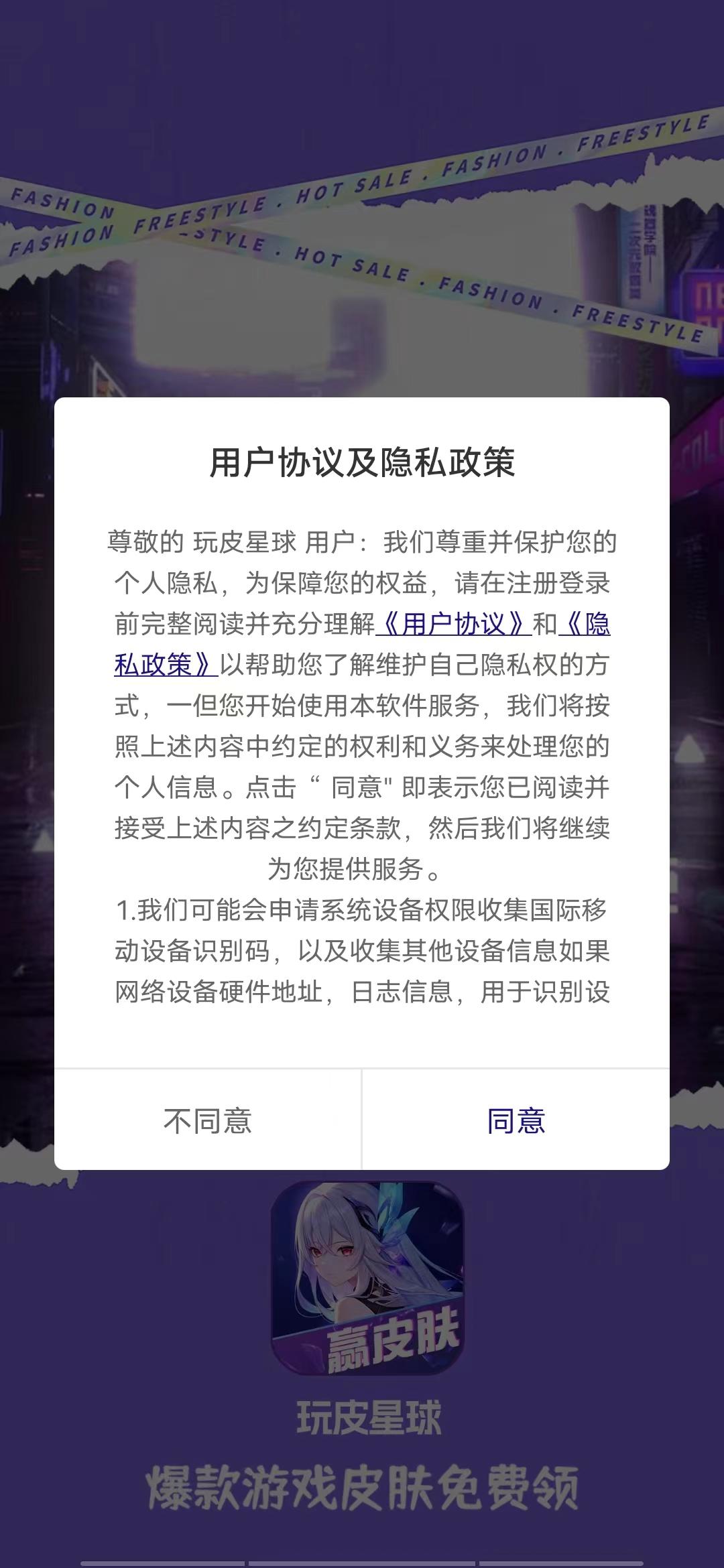Viewport: 724px width, 1568px height.
Task: Tap 同意 to accept the agreement
Action: click(x=516, y=1120)
